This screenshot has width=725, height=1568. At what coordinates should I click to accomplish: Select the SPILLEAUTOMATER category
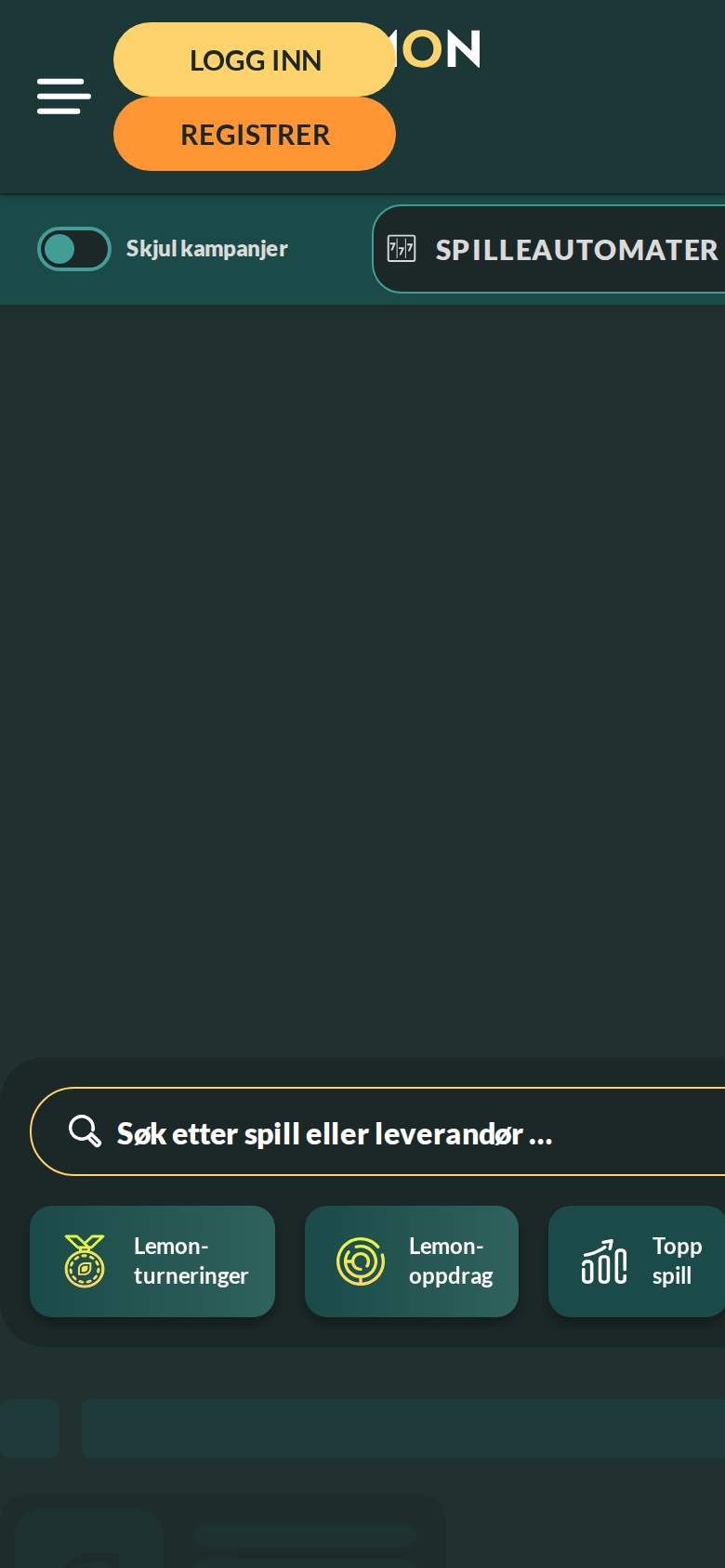pyautogui.click(x=549, y=249)
